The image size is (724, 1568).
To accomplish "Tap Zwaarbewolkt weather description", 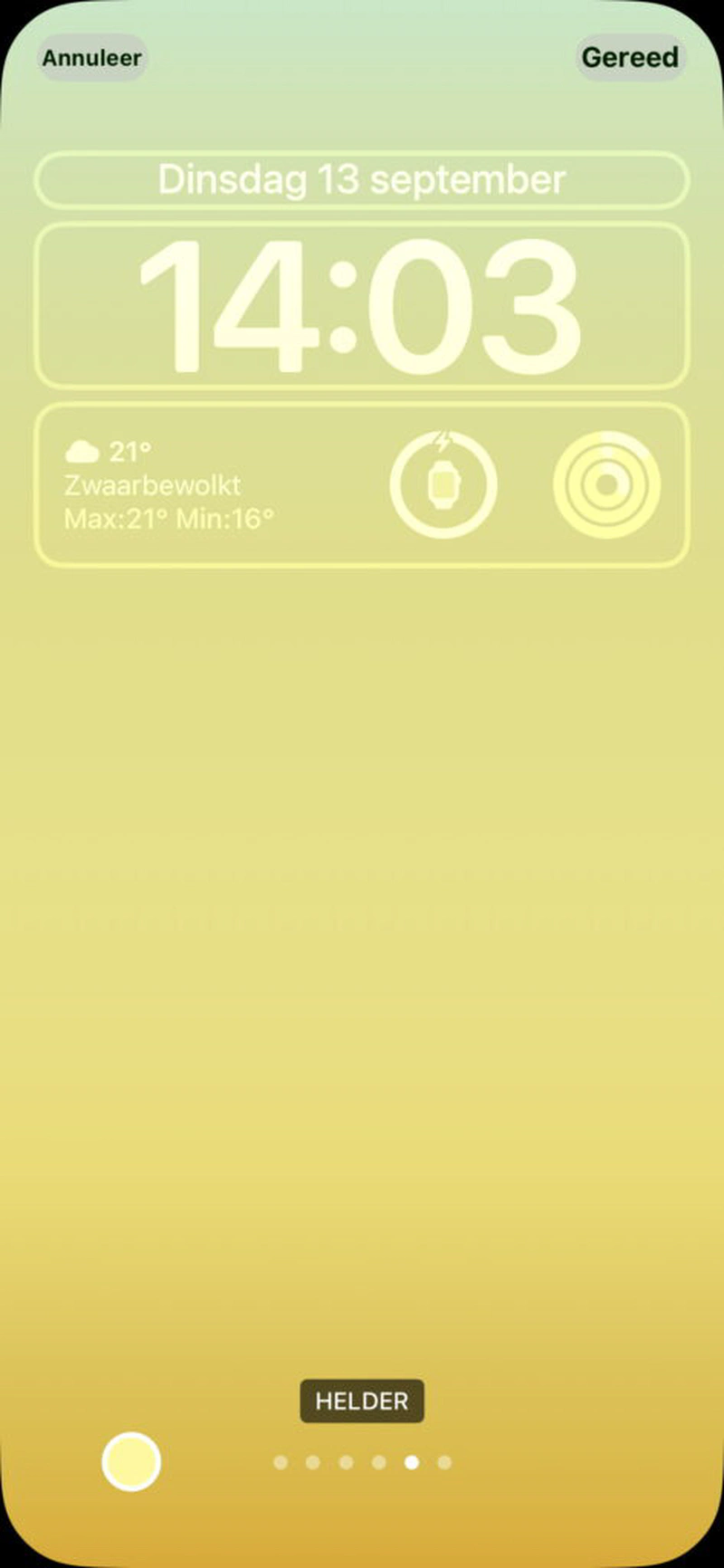I will [x=150, y=485].
